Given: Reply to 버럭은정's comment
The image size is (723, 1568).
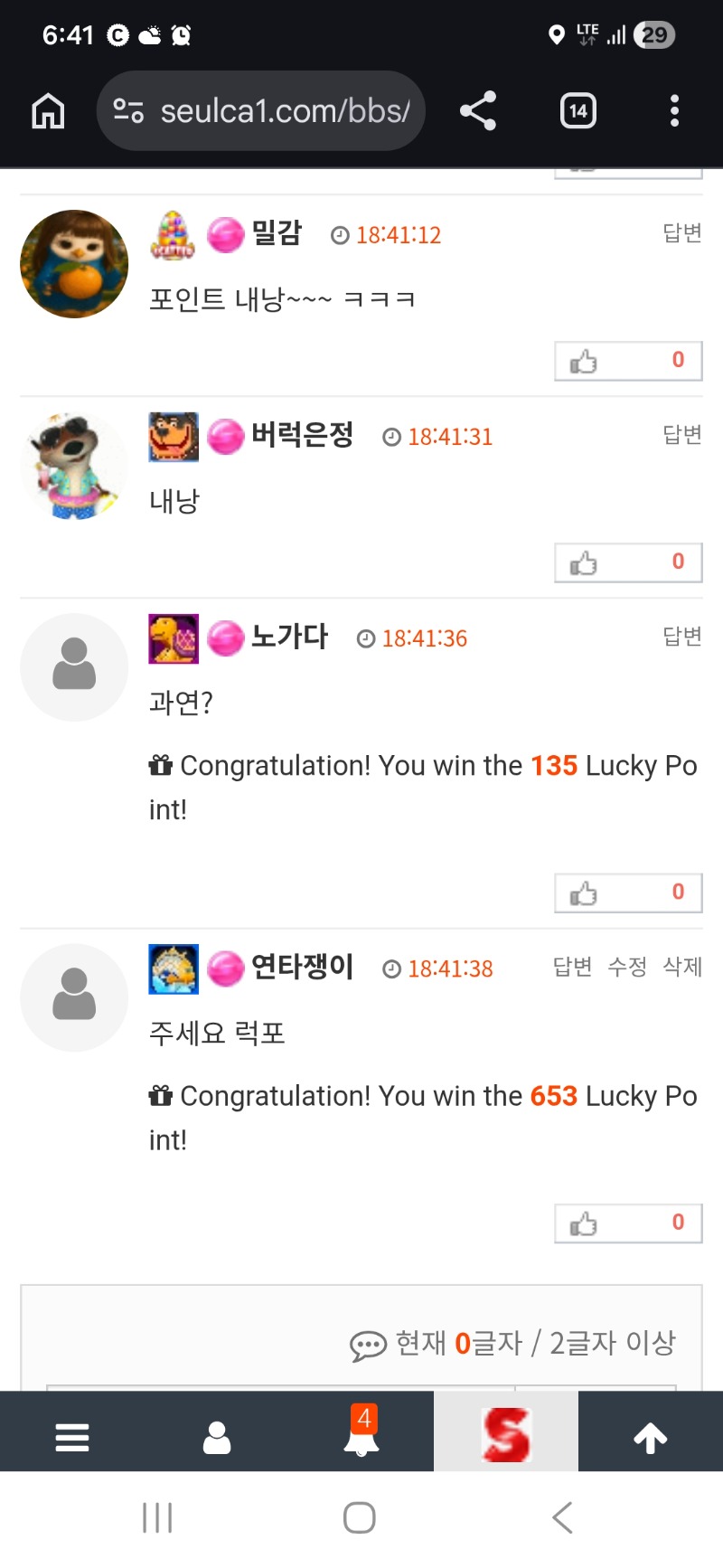Looking at the screenshot, I should tap(681, 435).
